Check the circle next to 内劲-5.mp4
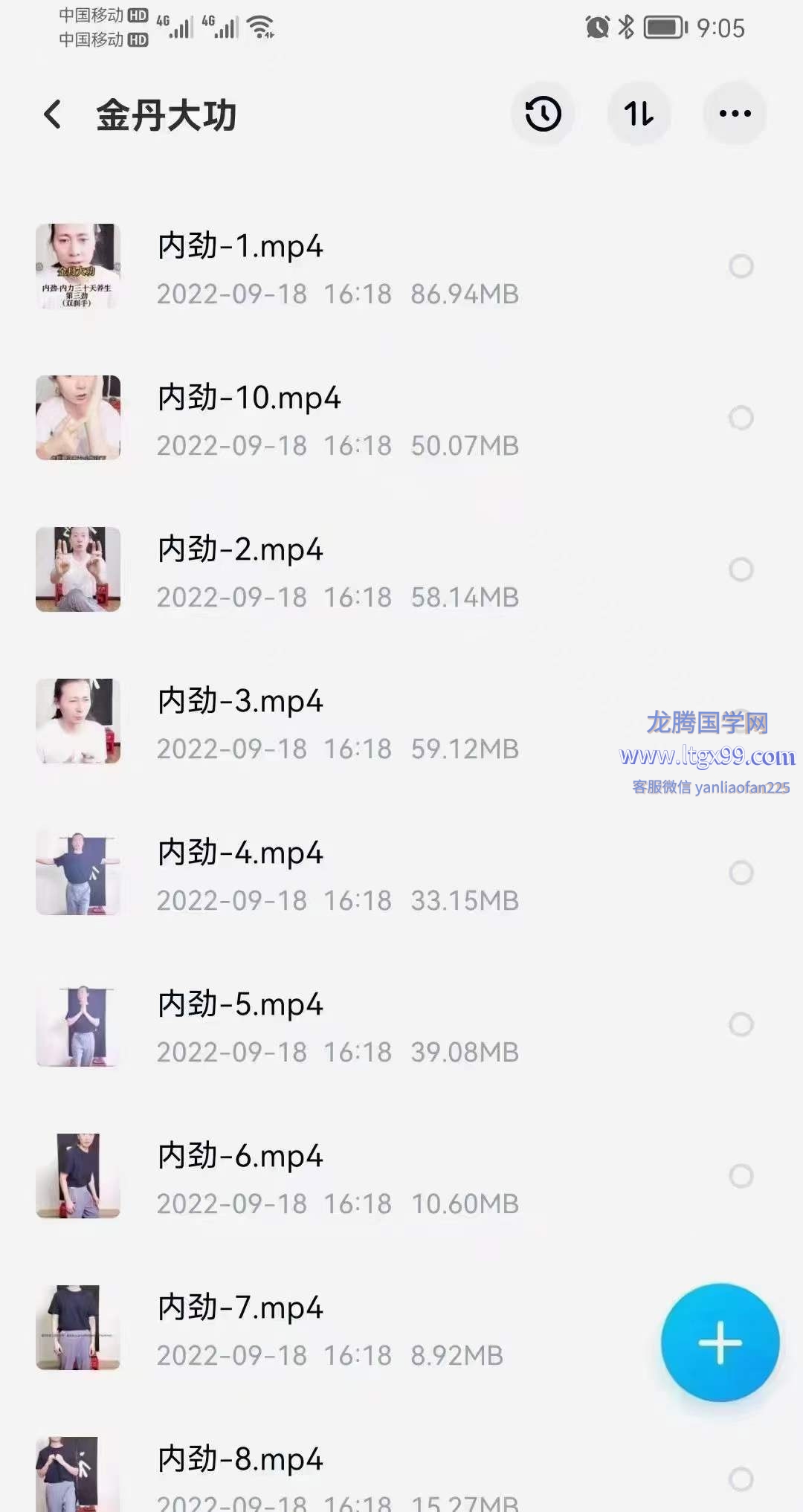The height and width of the screenshot is (1512, 803). pyautogui.click(x=741, y=1024)
